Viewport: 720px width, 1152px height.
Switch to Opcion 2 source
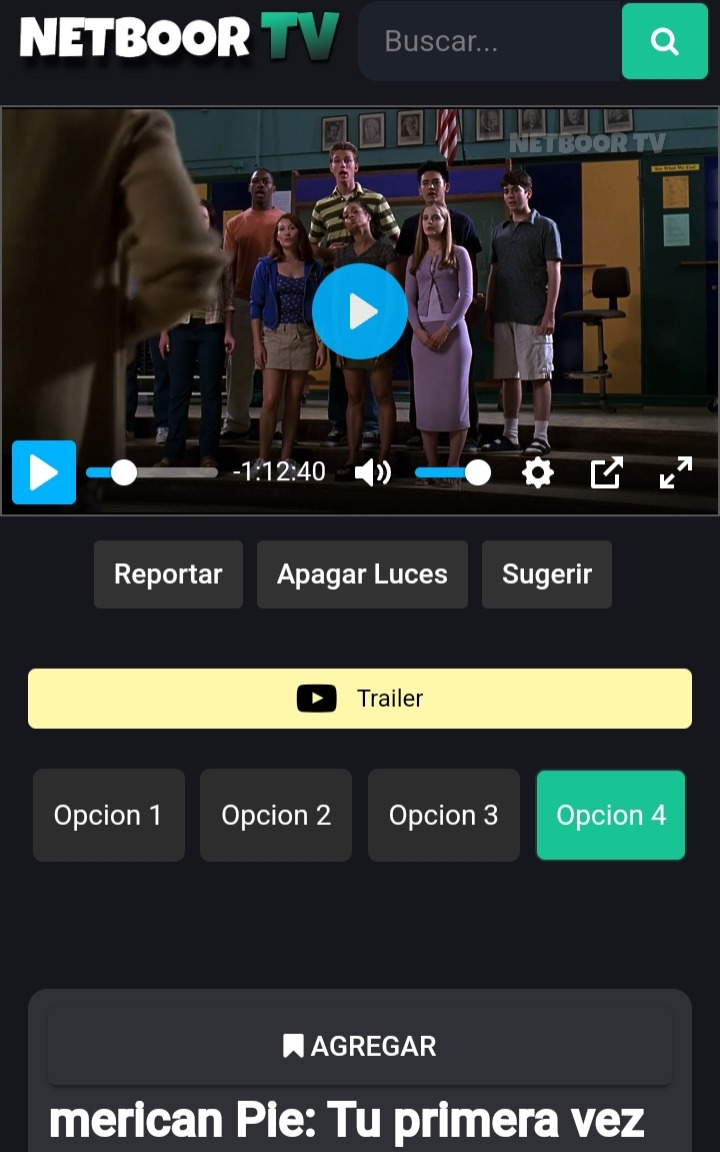coord(276,815)
